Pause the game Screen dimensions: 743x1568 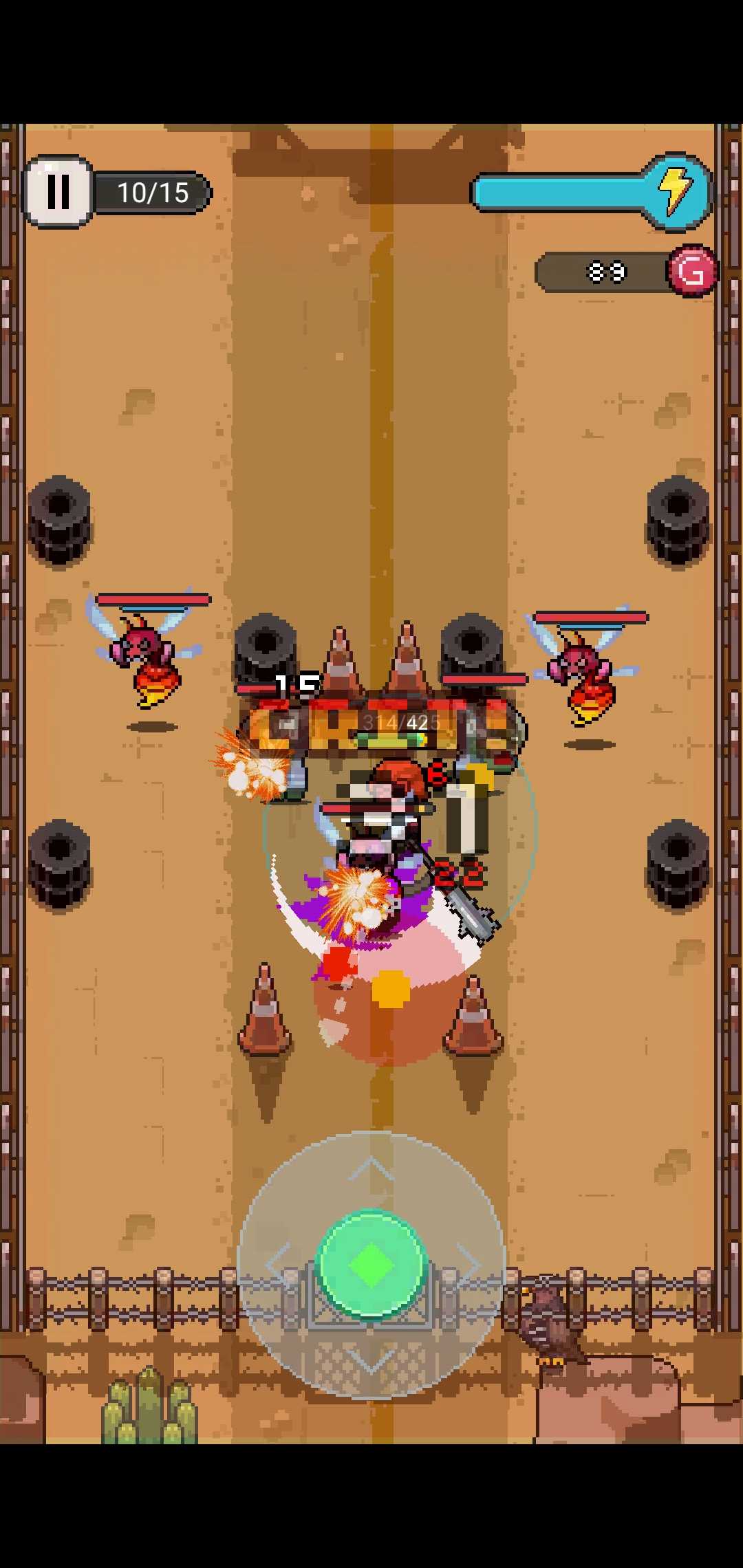(58, 192)
